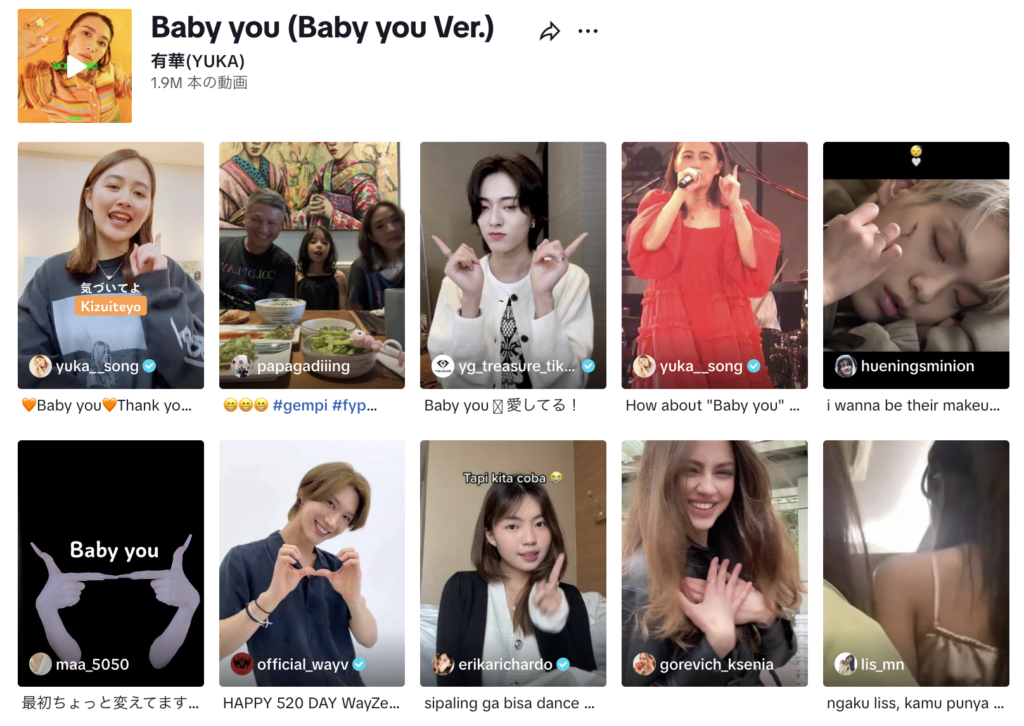
Task: Open artist 有華(YUKA) link
Action: pyautogui.click(x=198, y=61)
